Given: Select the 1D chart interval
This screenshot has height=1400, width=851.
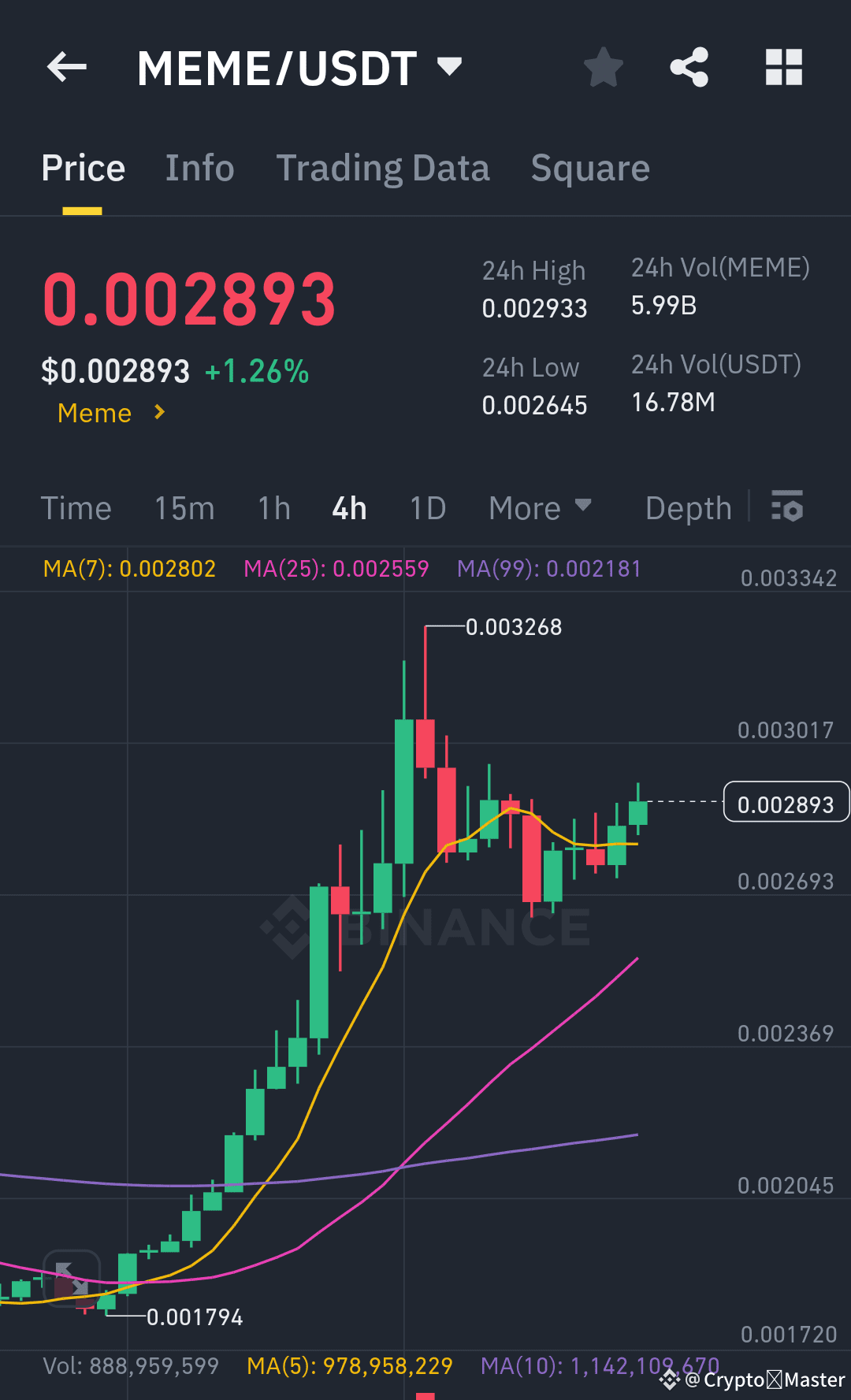Looking at the screenshot, I should (x=428, y=508).
